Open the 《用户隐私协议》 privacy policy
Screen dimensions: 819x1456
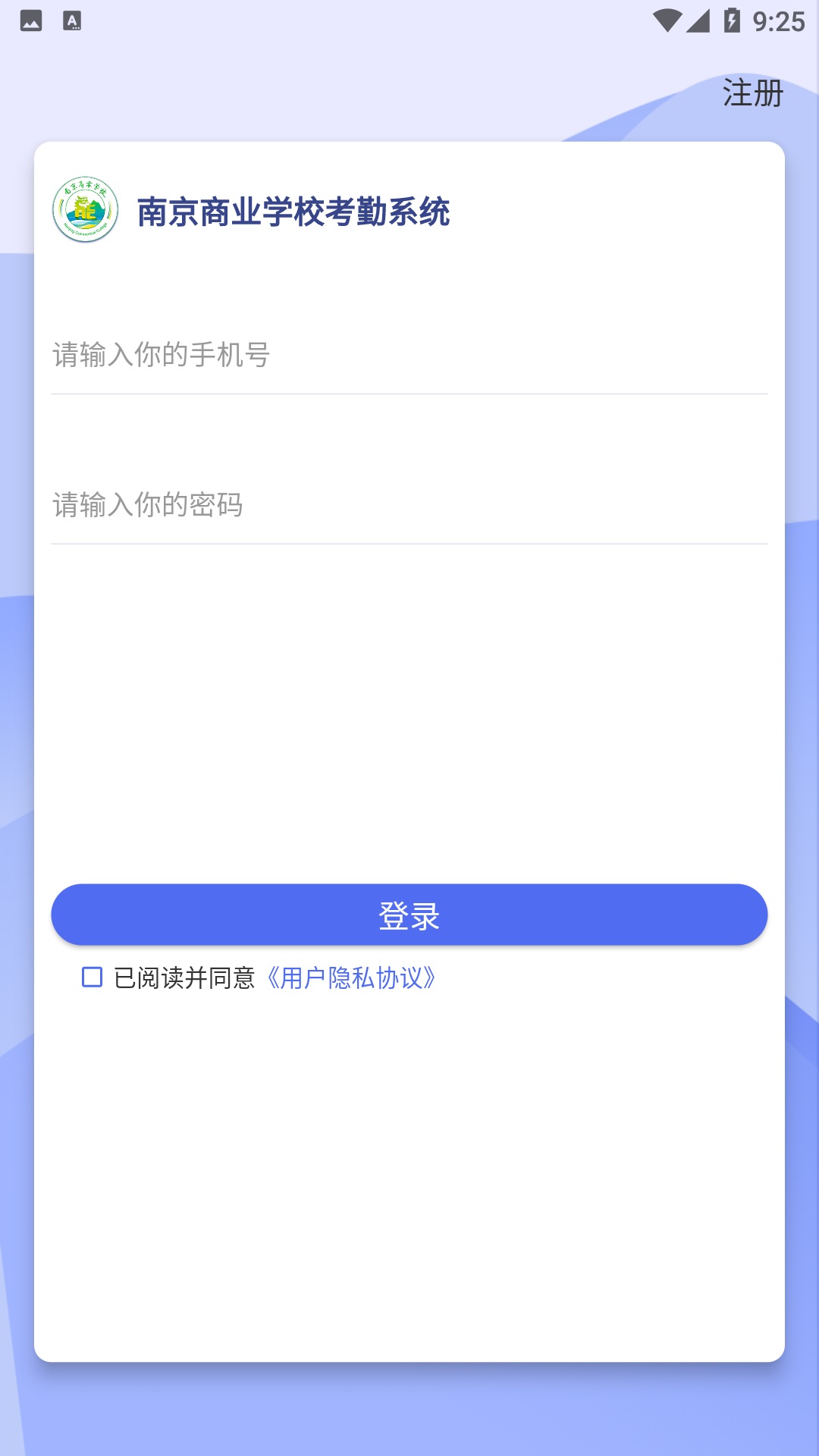pyautogui.click(x=353, y=978)
